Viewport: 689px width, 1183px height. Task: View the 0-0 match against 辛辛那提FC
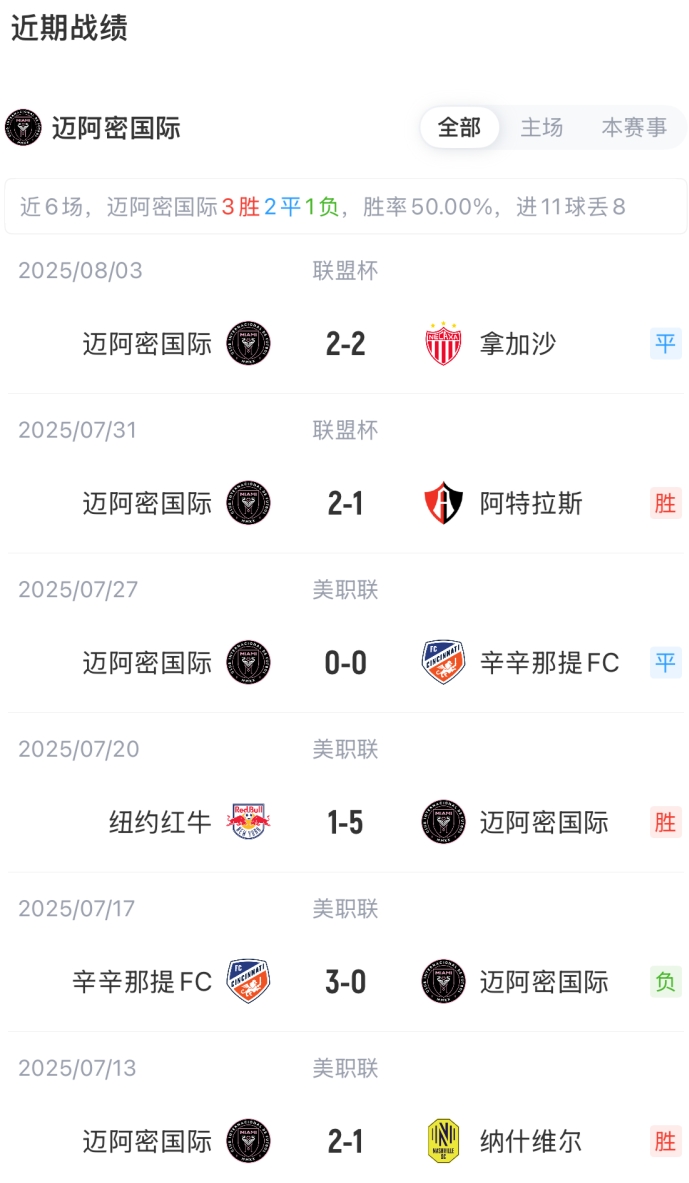click(x=345, y=663)
